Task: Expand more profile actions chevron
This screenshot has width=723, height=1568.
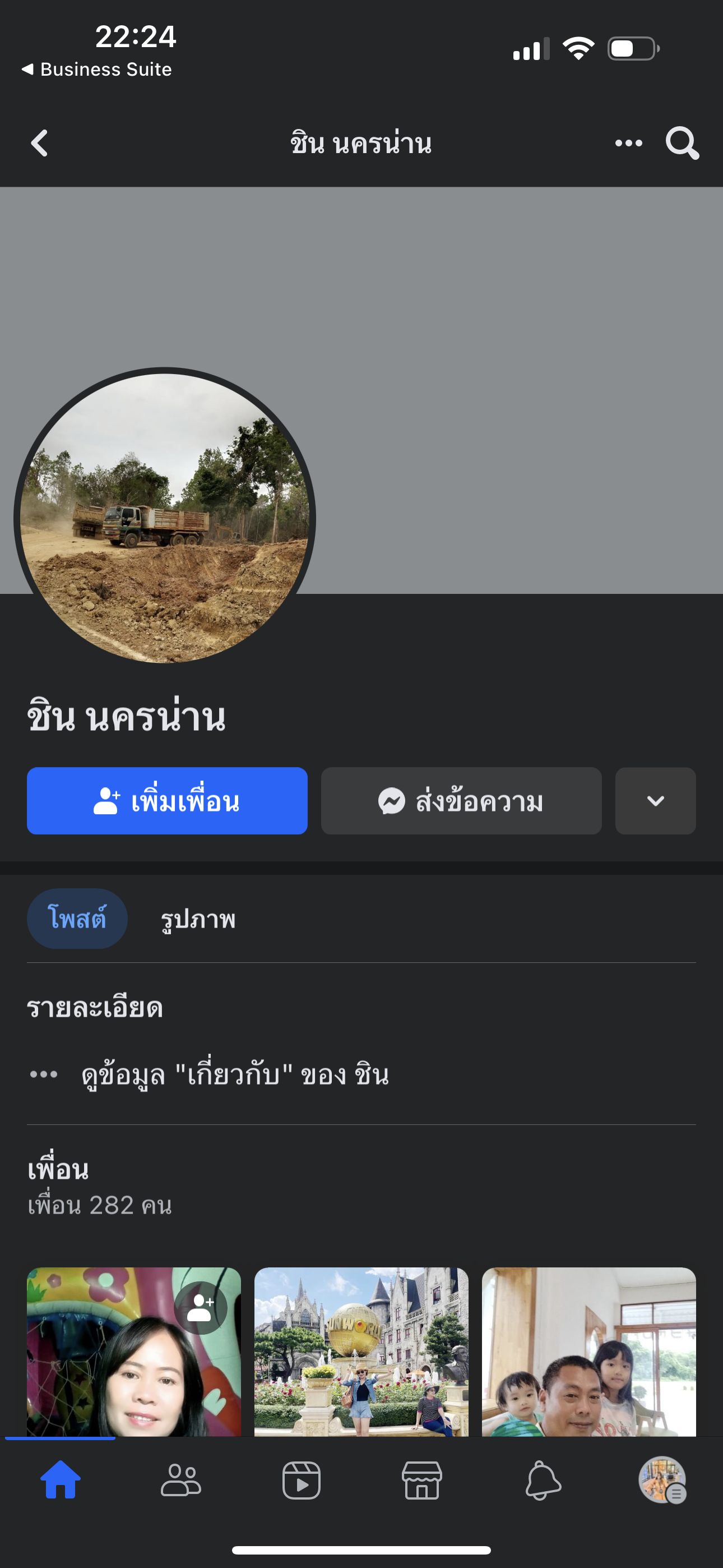Action: pos(655,801)
